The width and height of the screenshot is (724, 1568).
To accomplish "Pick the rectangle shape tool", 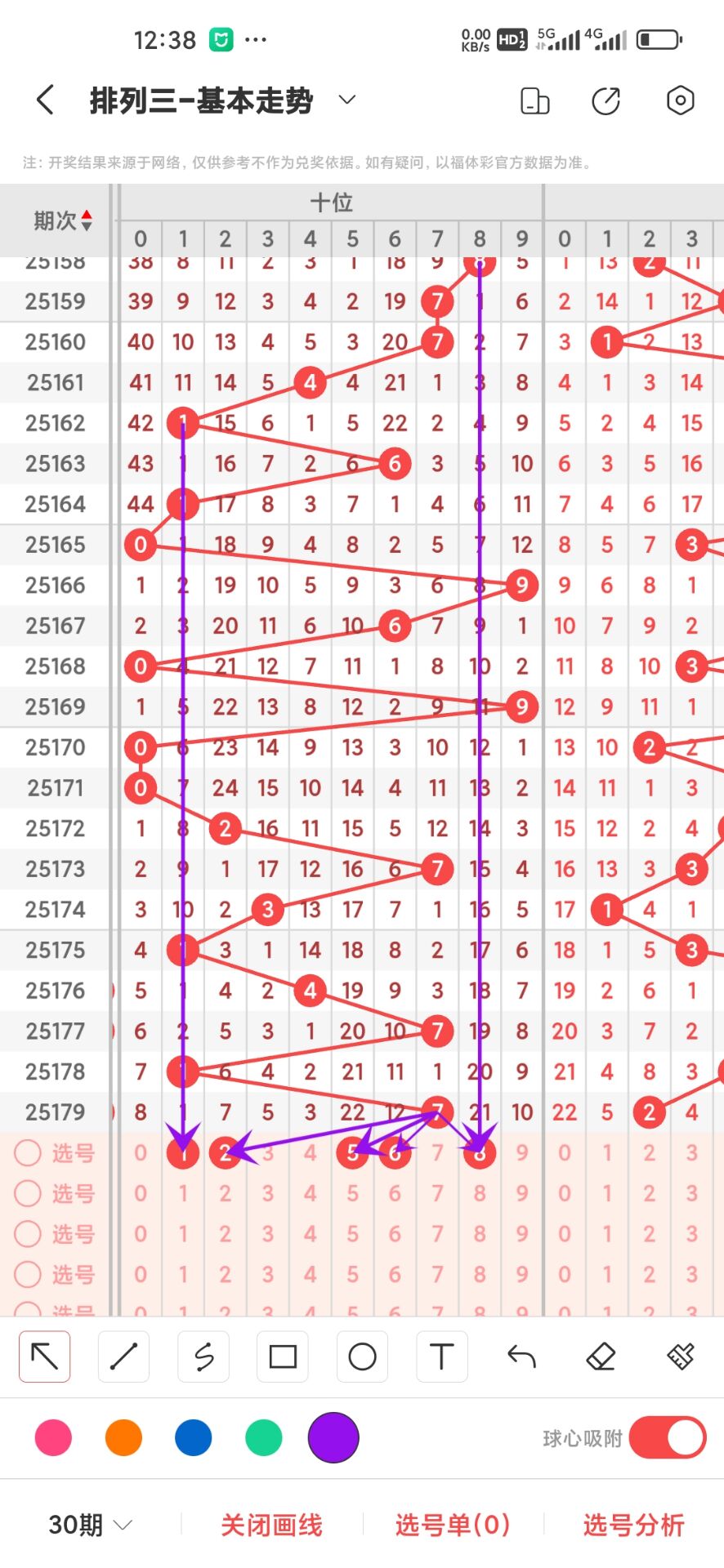I will (283, 1356).
